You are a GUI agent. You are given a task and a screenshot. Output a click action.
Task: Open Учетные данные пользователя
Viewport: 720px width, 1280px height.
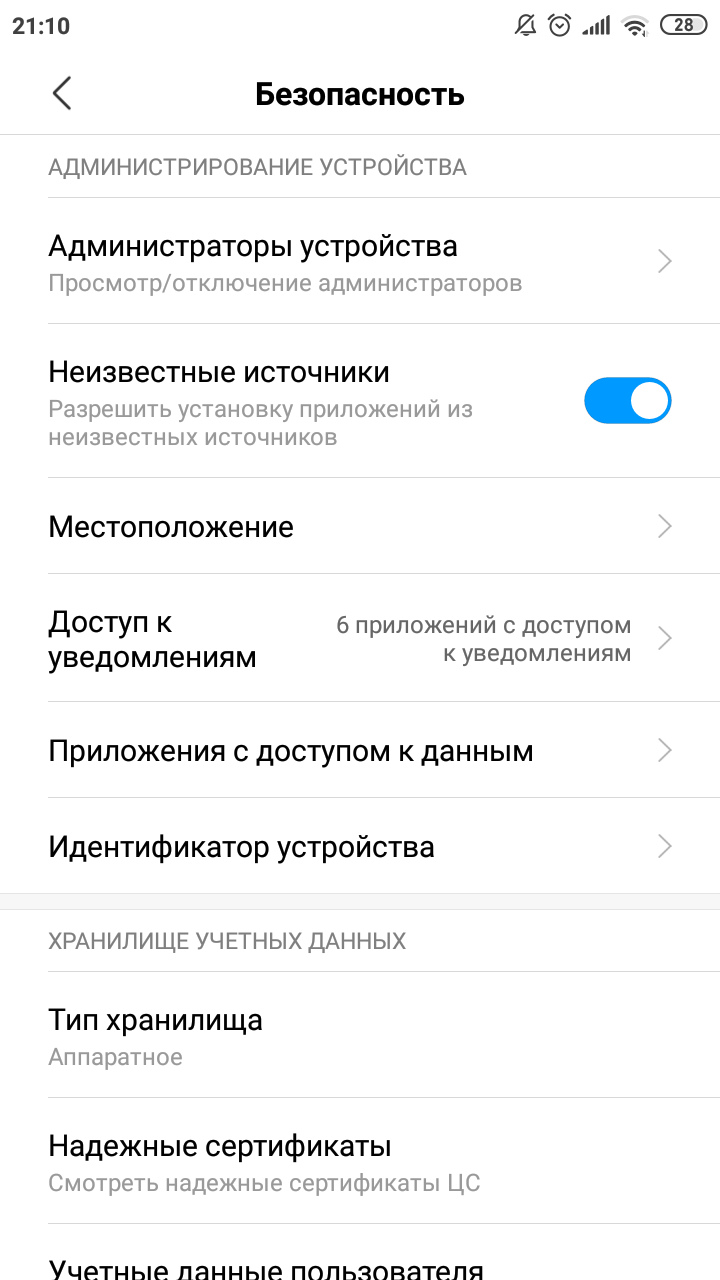(x=360, y=1253)
